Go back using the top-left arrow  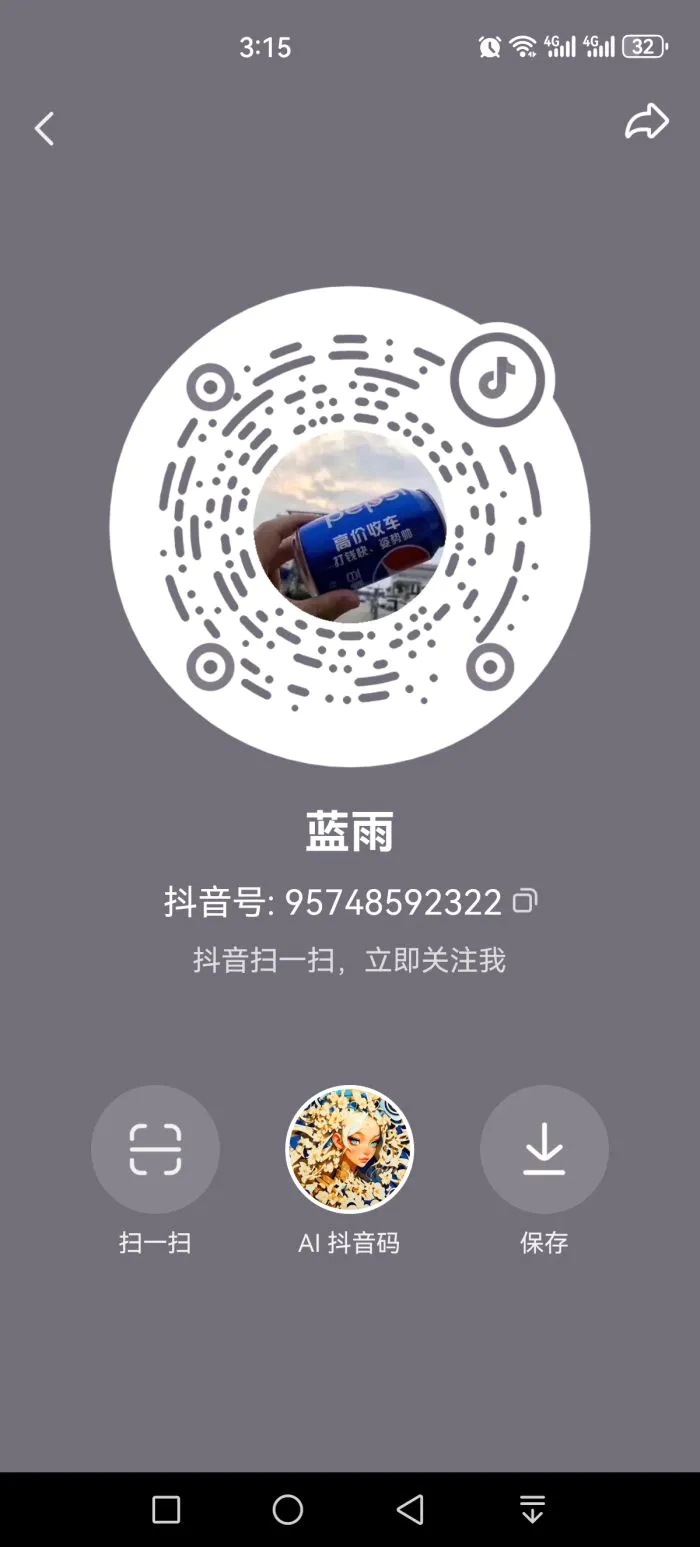44,129
